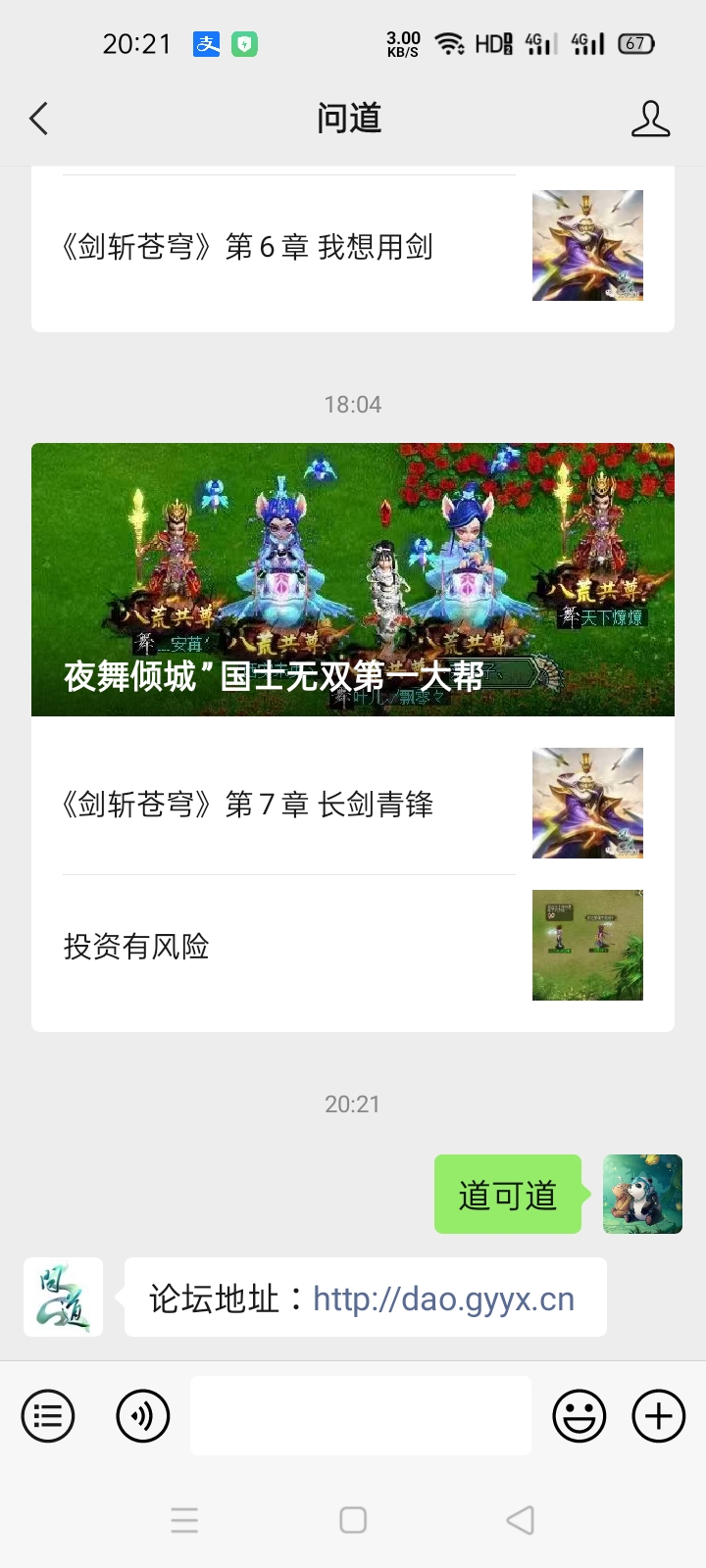Switch to the official account menu list
This screenshot has height=1568, width=706.
tap(48, 1416)
